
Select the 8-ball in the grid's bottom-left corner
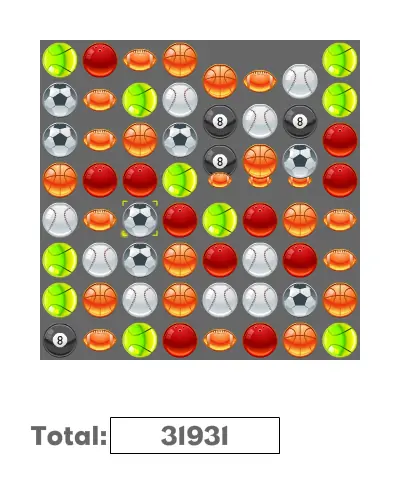coord(60,340)
